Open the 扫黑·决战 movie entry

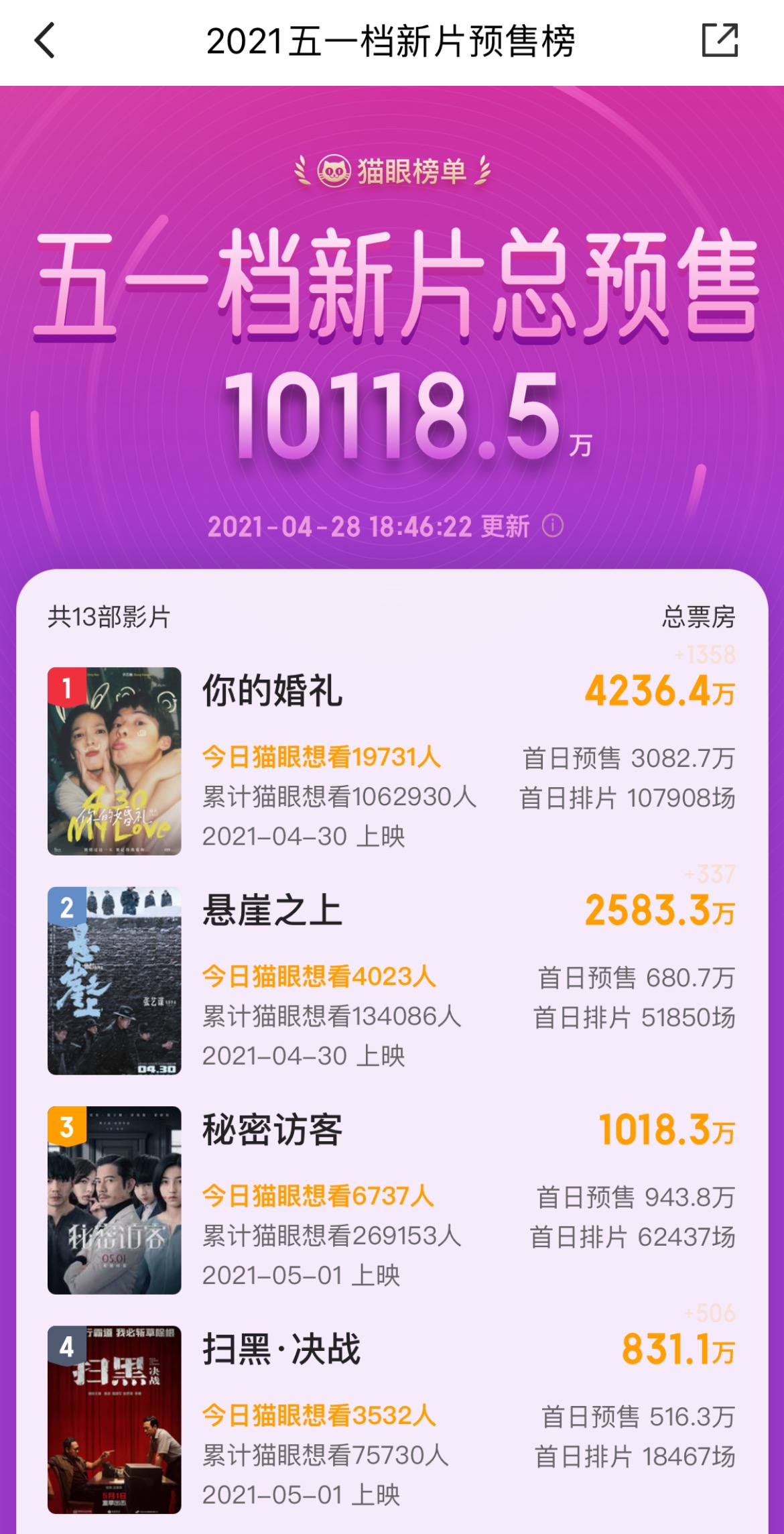(x=281, y=1350)
